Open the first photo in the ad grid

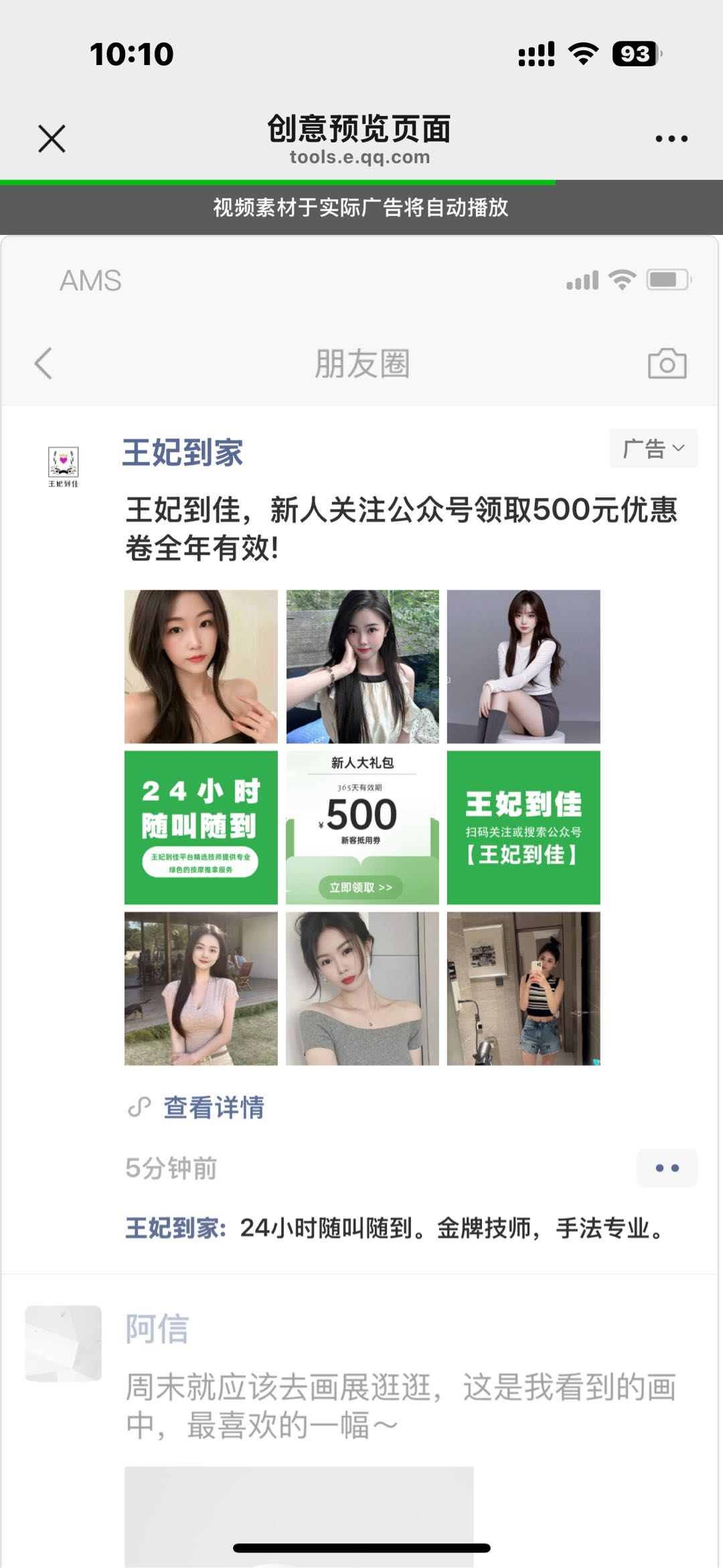(x=201, y=666)
